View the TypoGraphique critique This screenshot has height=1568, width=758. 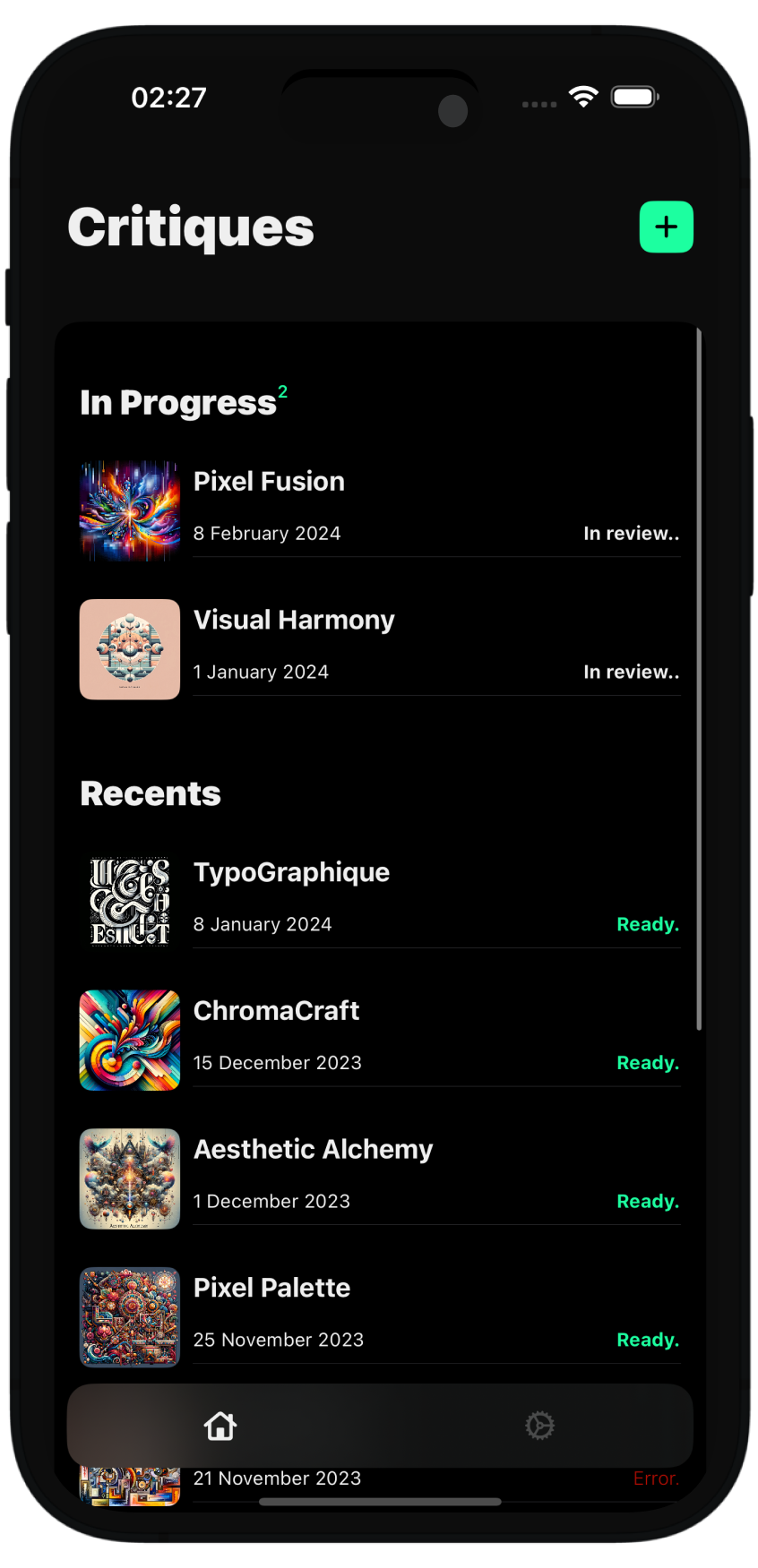(379, 899)
